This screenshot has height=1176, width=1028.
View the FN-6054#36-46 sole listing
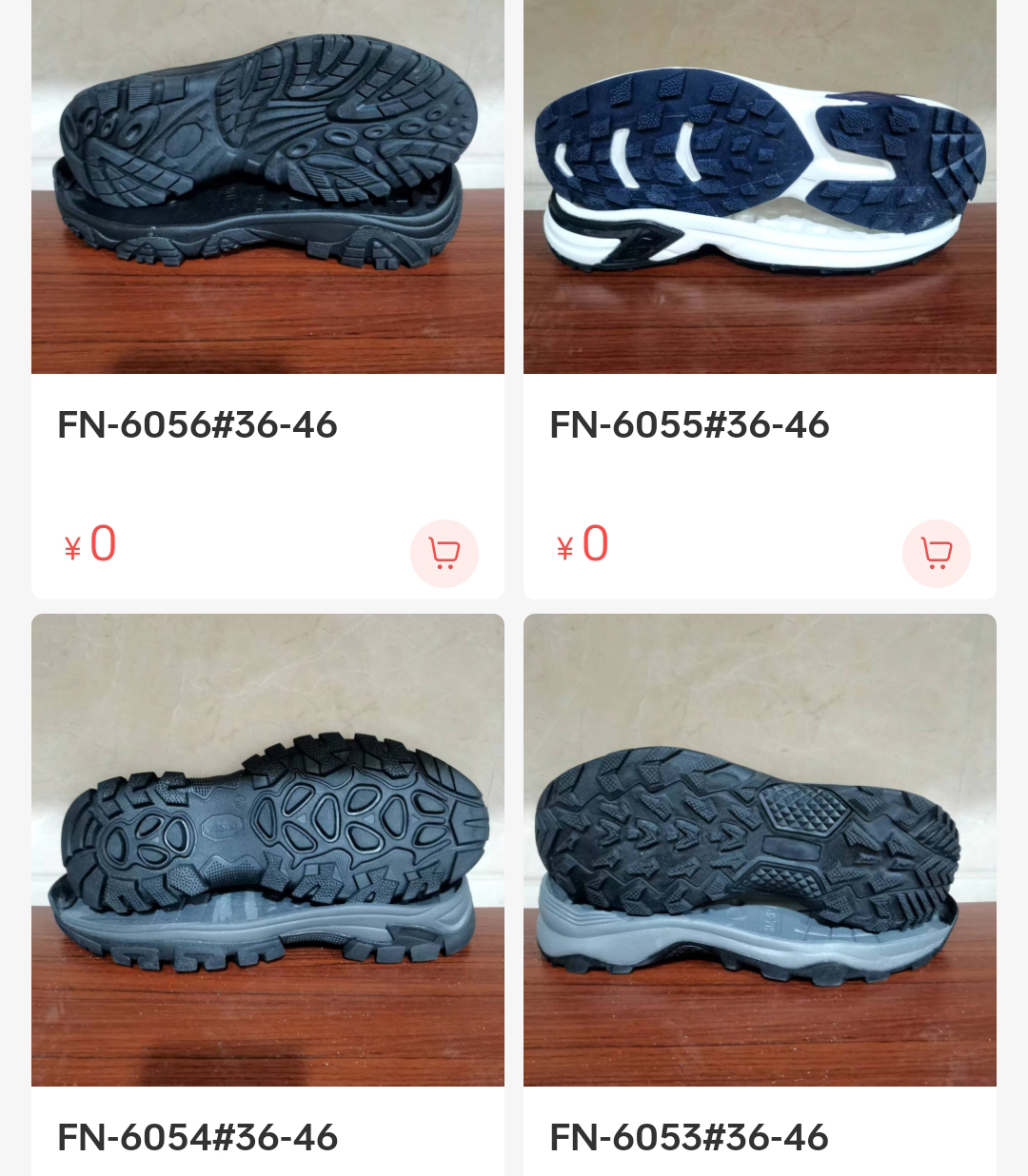(x=267, y=850)
